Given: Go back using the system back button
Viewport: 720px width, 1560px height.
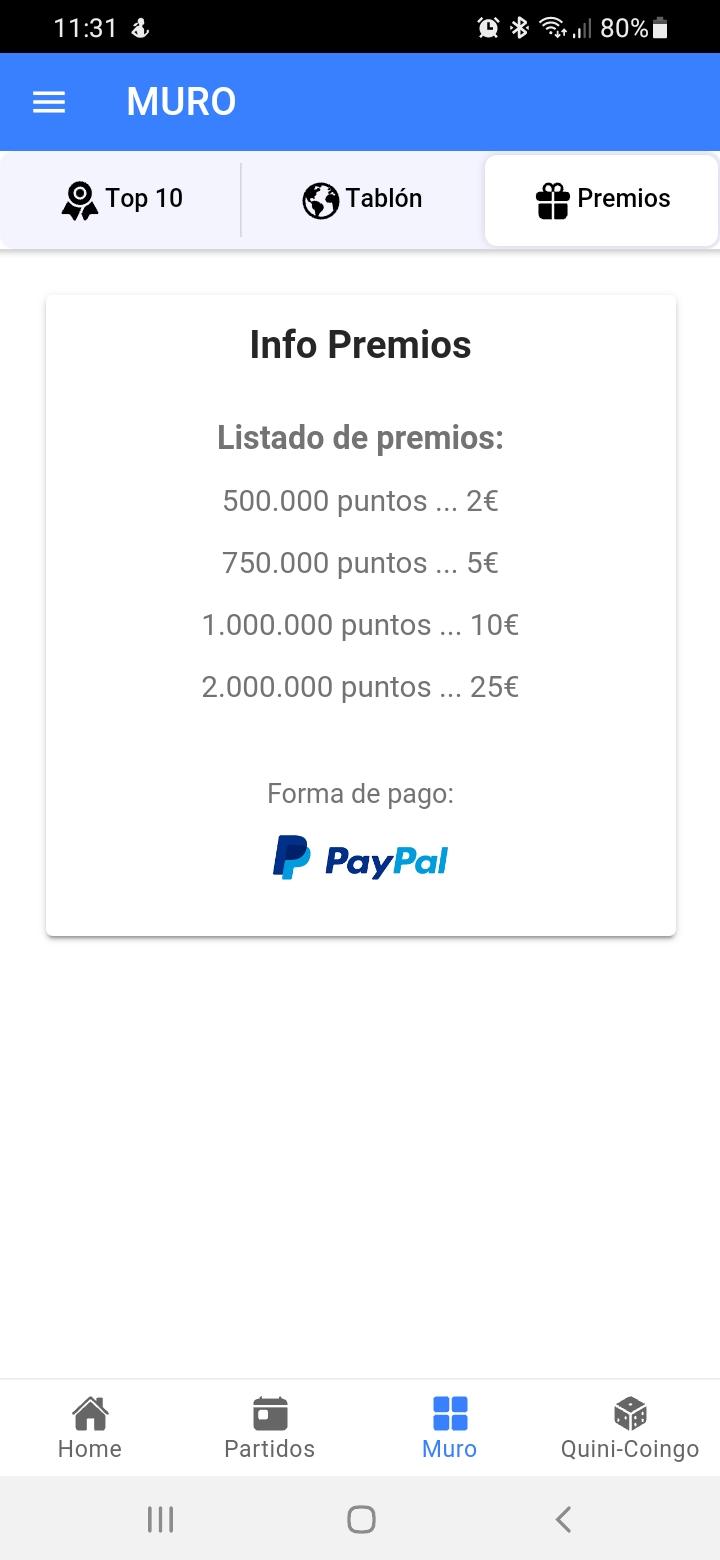Looking at the screenshot, I should pos(563,1520).
